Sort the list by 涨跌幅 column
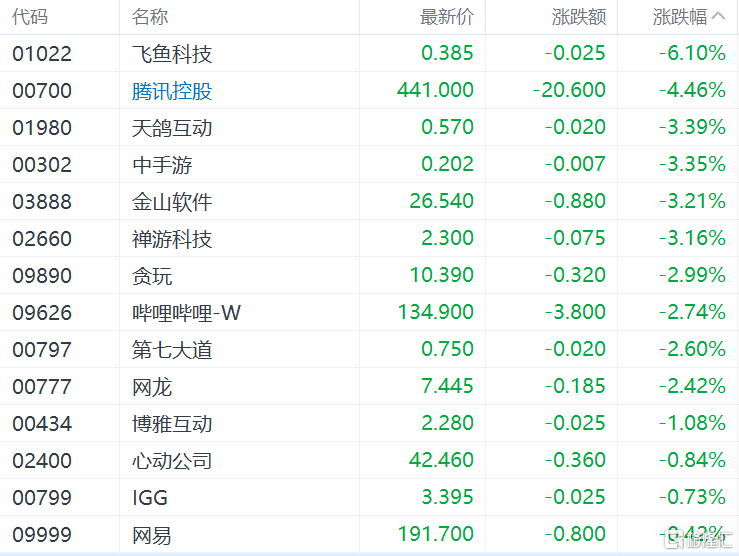739x556 pixels. point(688,17)
